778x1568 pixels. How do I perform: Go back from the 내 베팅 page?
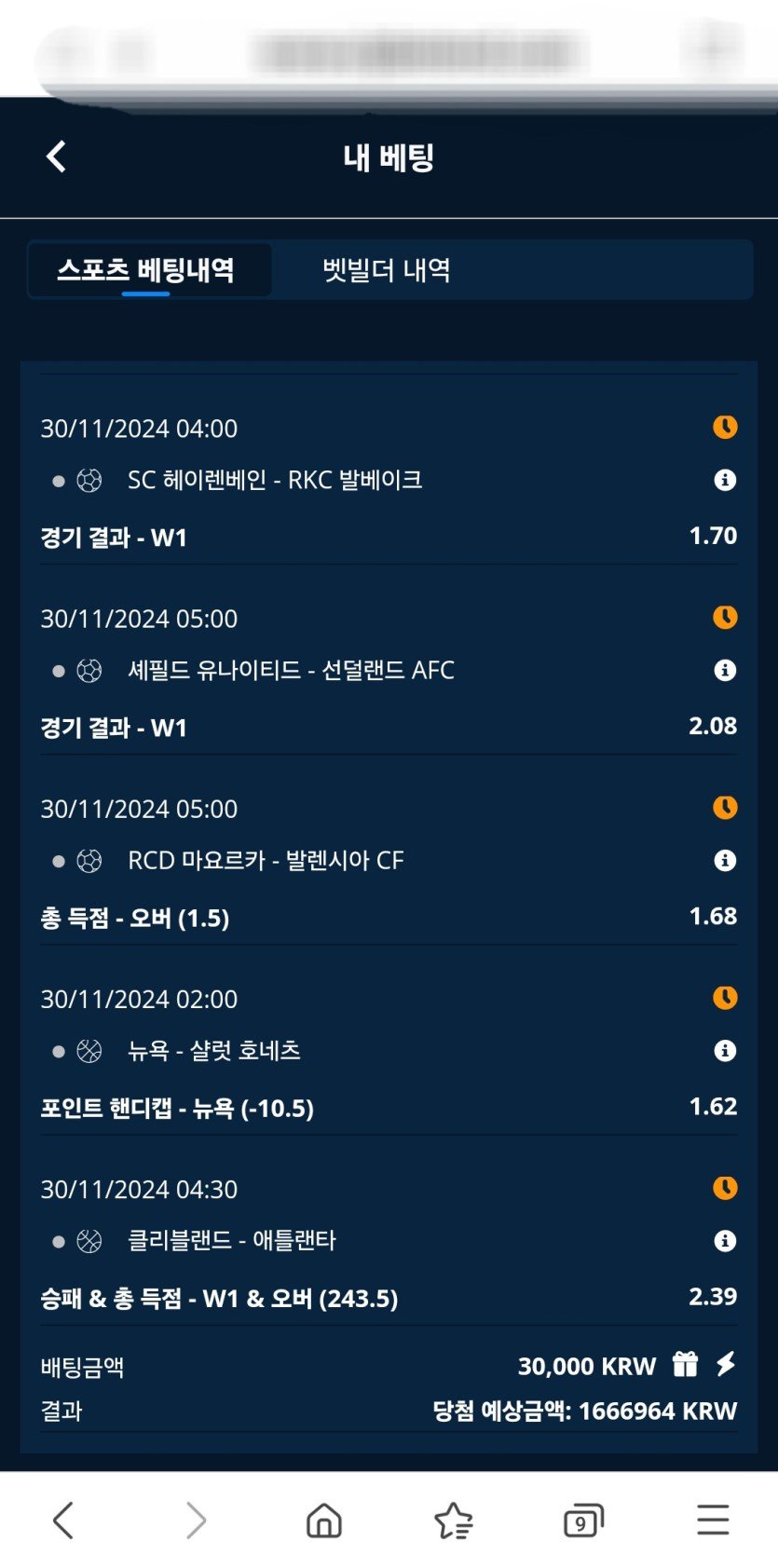pos(57,157)
